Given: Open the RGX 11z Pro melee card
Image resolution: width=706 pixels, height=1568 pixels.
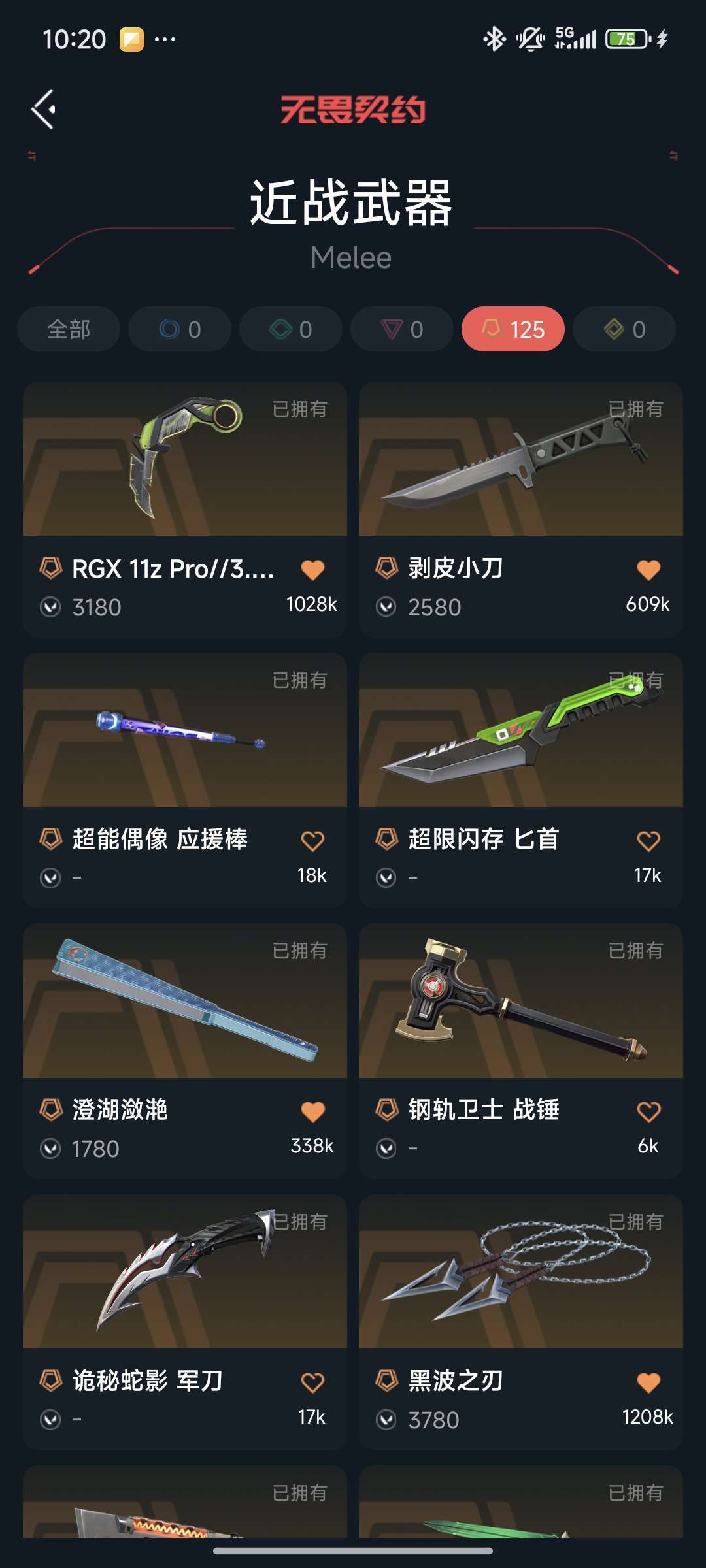Looking at the screenshot, I should click(x=185, y=510).
